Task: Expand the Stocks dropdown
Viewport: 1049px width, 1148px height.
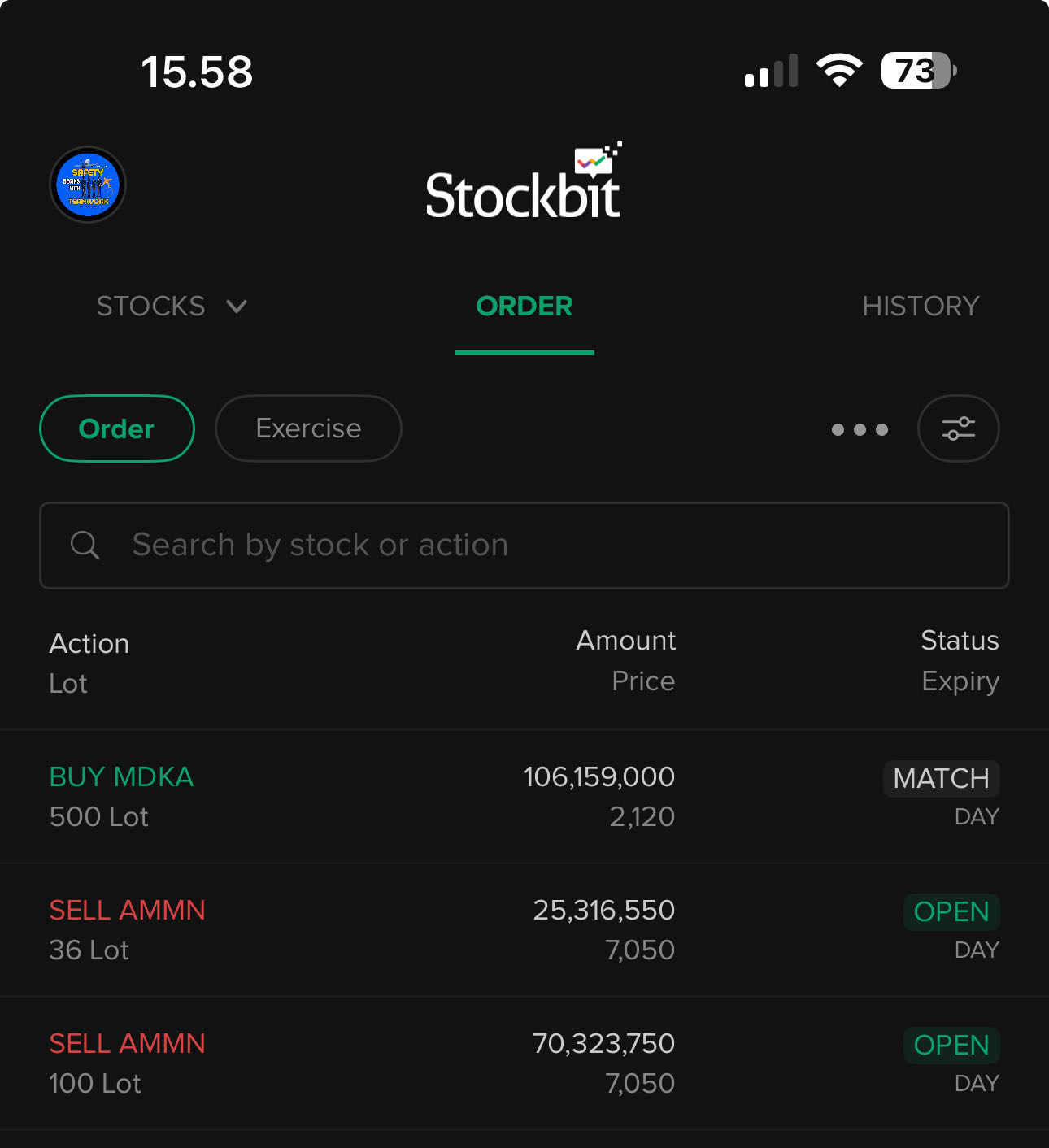Action: [171, 307]
